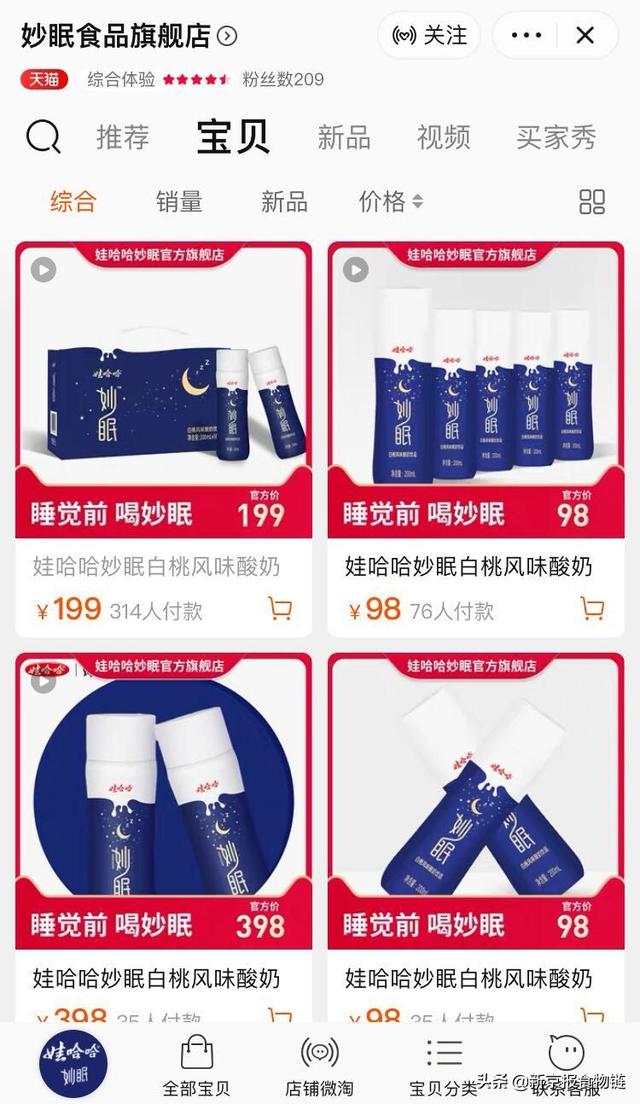Image resolution: width=640 pixels, height=1104 pixels.
Task: Open 全部宝贝 in bottom bar
Action: (196, 1064)
